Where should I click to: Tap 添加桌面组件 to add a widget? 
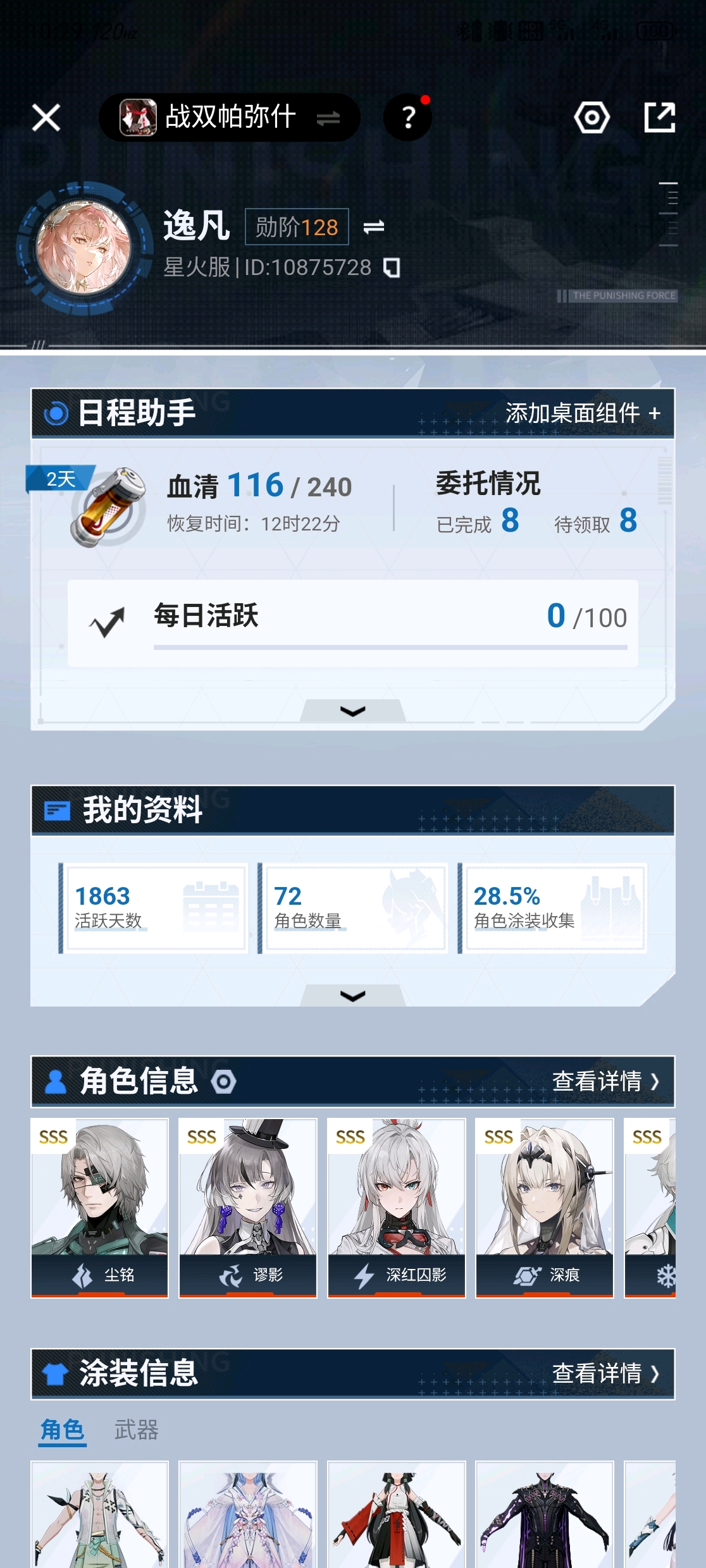583,413
